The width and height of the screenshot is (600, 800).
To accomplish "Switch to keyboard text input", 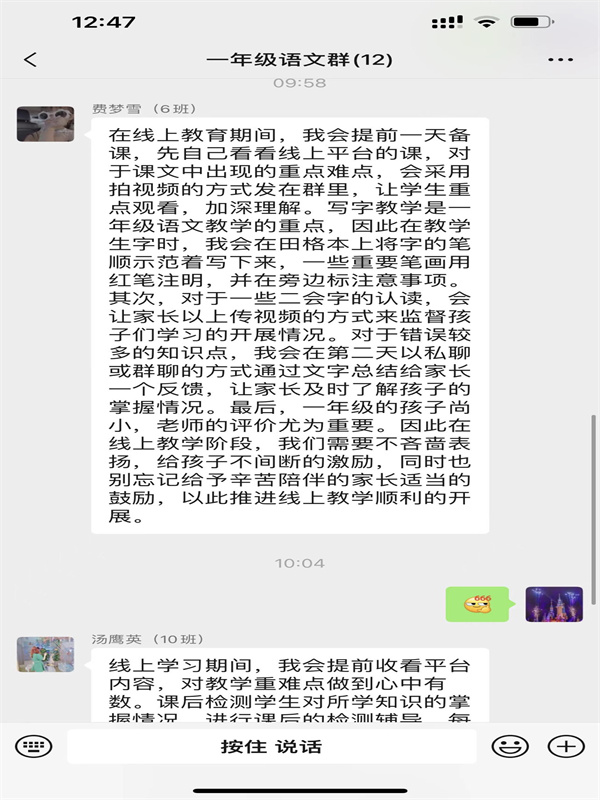I will (33, 747).
